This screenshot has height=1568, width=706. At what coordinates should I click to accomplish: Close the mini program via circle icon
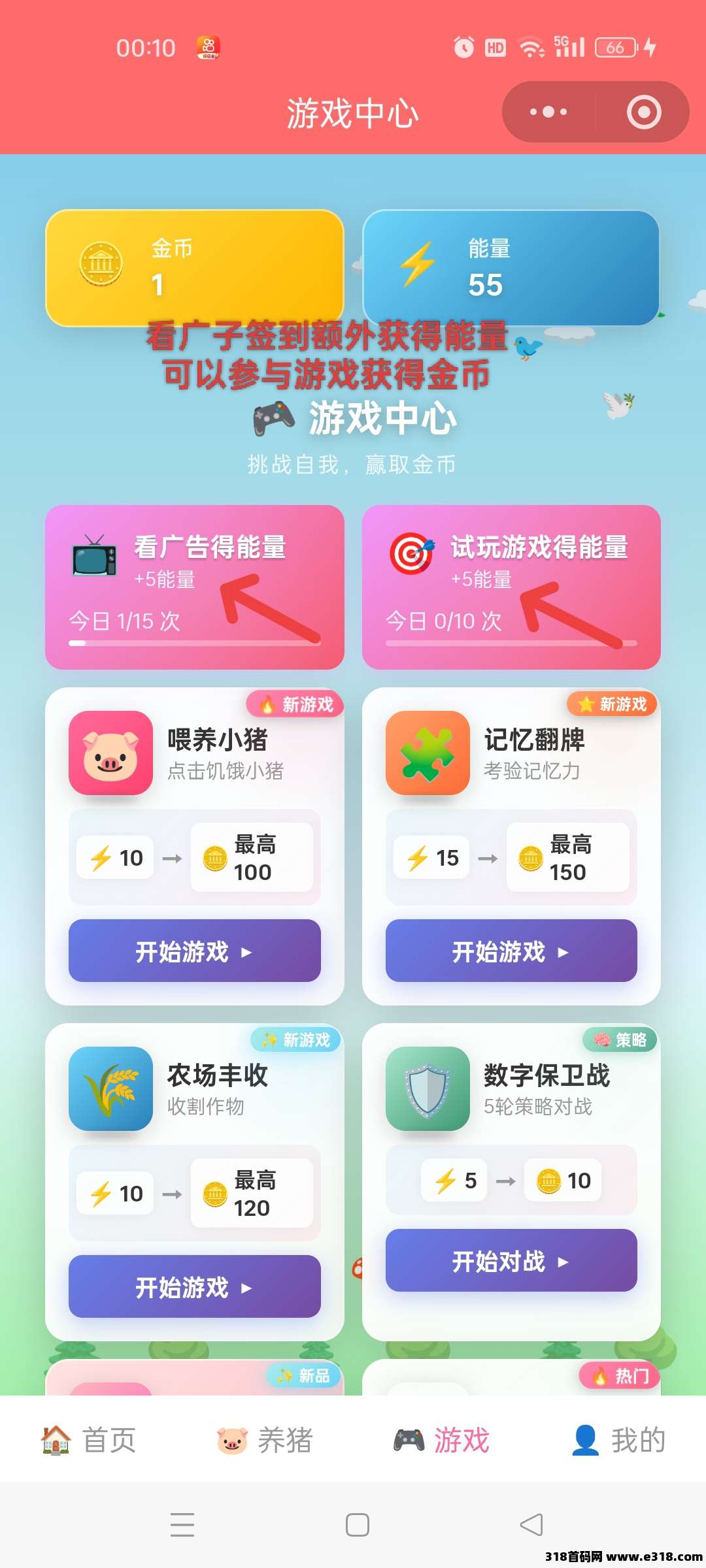coord(644,112)
